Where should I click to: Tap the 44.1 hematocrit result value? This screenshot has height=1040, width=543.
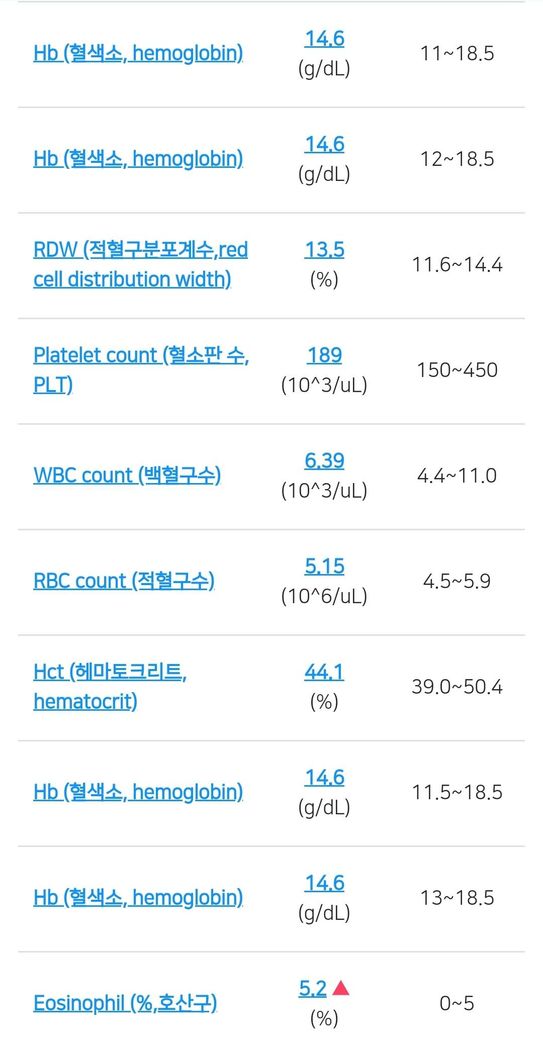(x=324, y=673)
